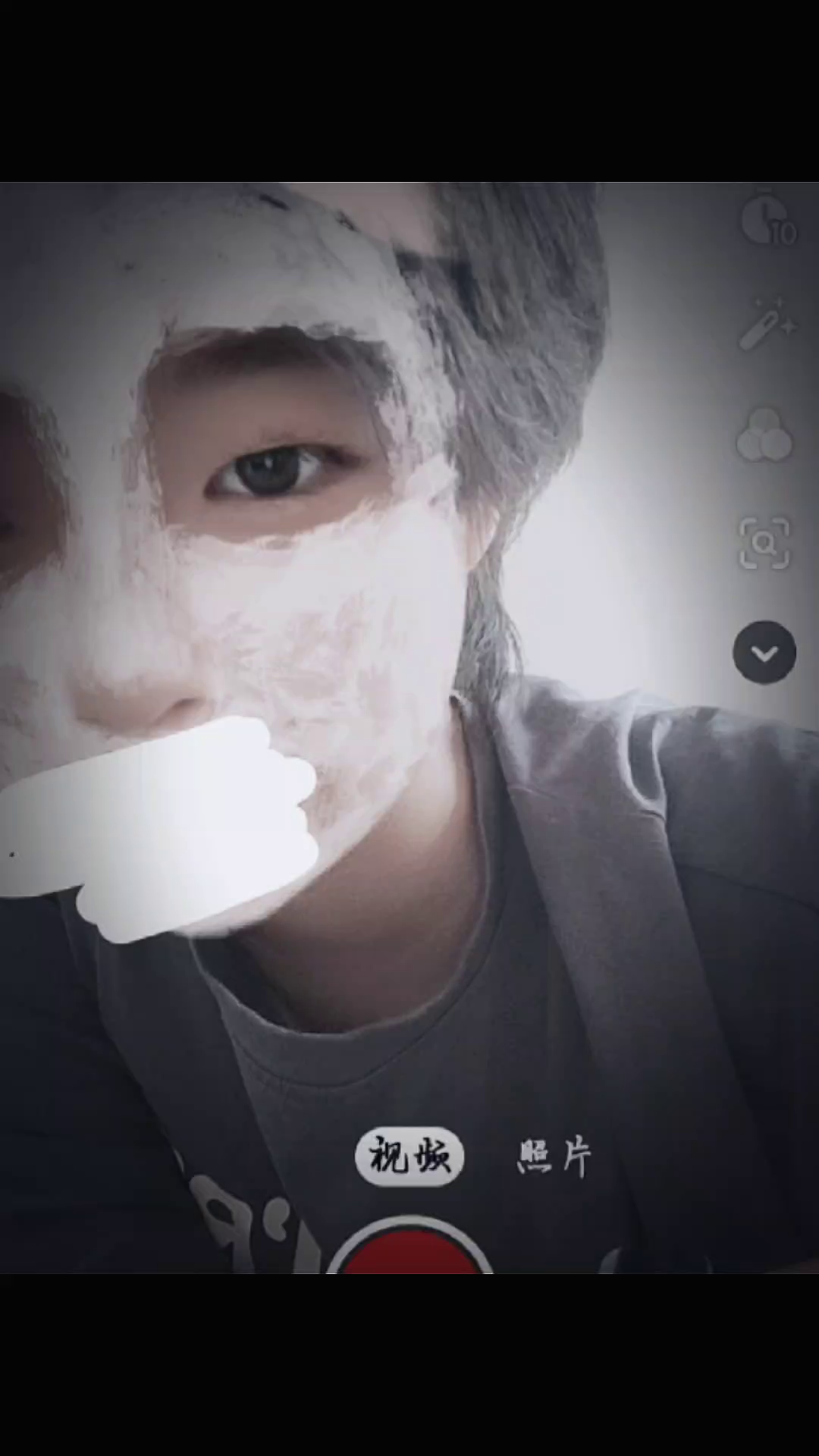Collapse the side toolbar with the chevron

764,652
